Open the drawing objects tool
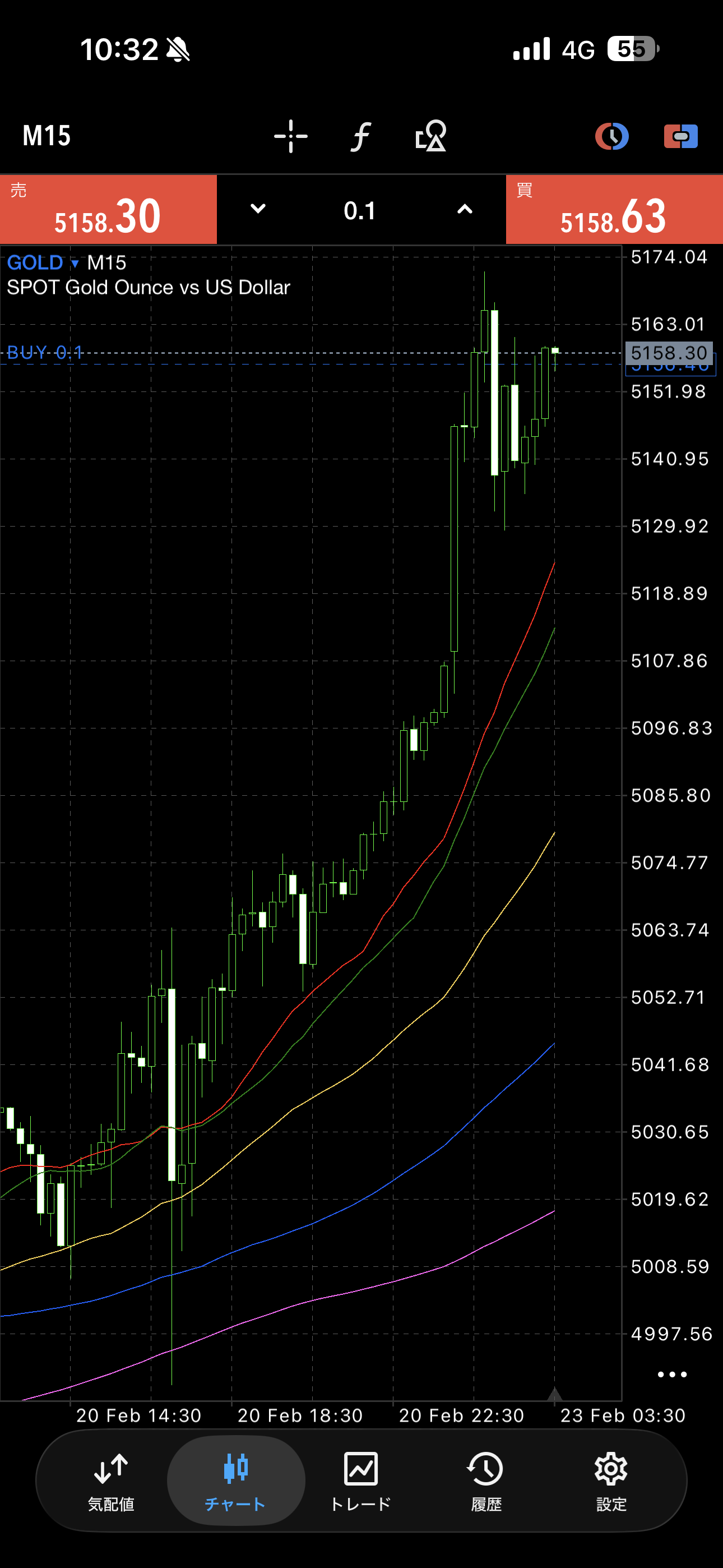The width and height of the screenshot is (723, 1568). 431,136
